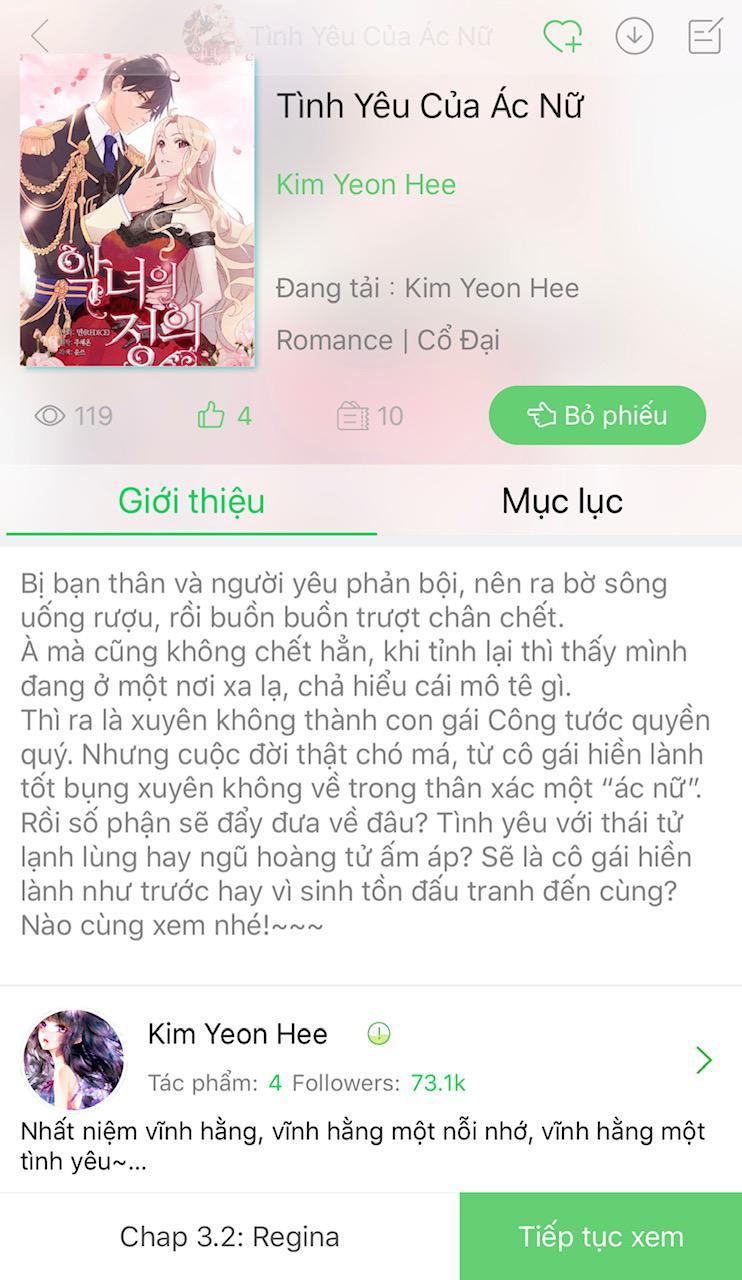View Kim Yeon Hee's profile avatar
The width and height of the screenshot is (742, 1280).
point(73,1059)
